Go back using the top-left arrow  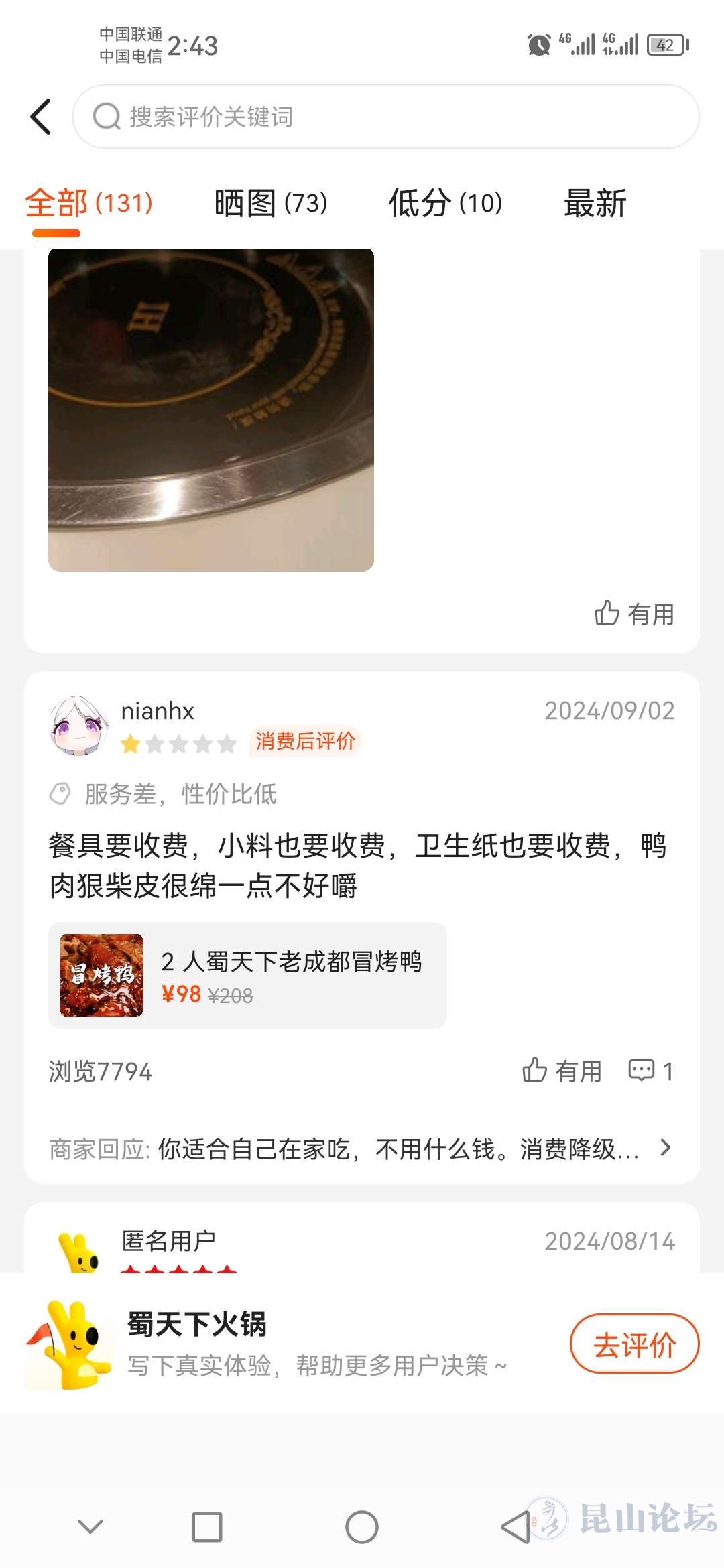tap(42, 117)
